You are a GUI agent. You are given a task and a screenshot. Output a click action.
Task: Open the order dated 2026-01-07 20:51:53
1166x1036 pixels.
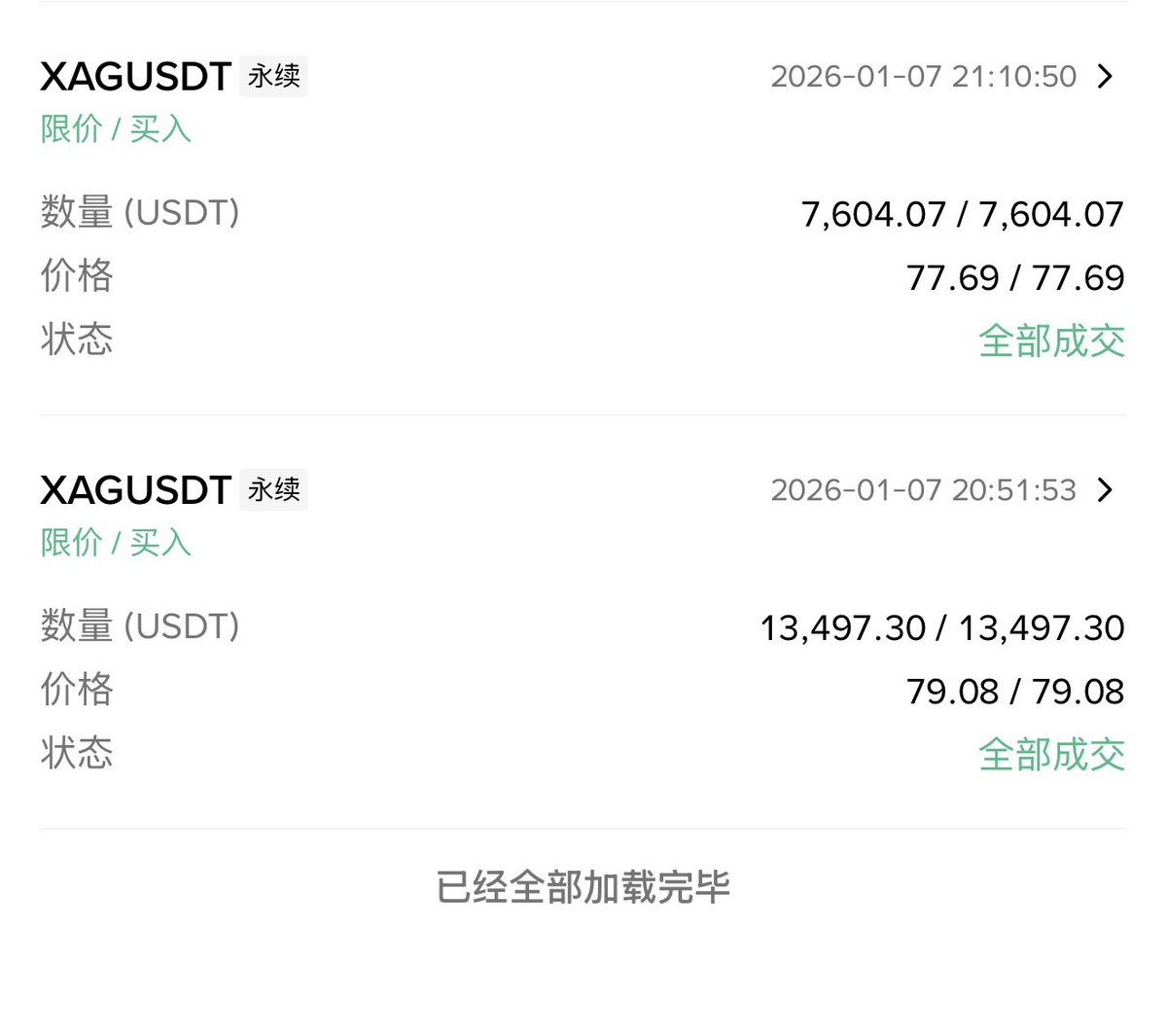(x=1104, y=489)
